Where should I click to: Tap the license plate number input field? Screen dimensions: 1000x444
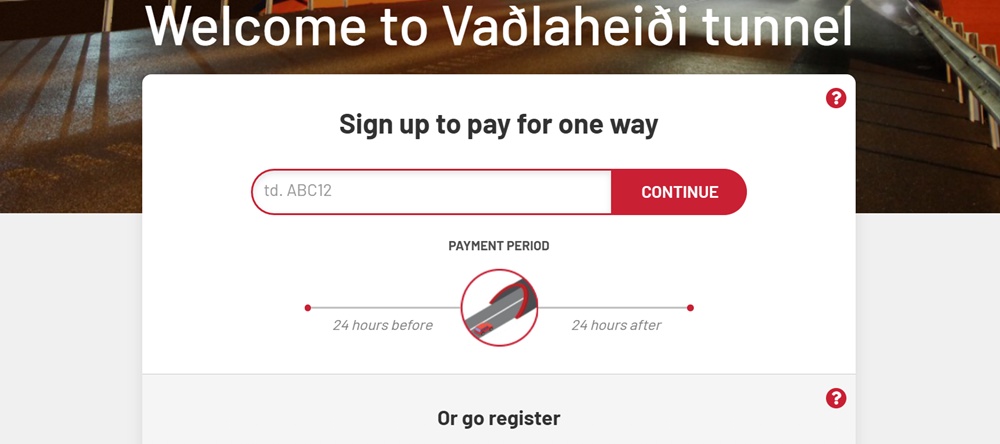431,191
